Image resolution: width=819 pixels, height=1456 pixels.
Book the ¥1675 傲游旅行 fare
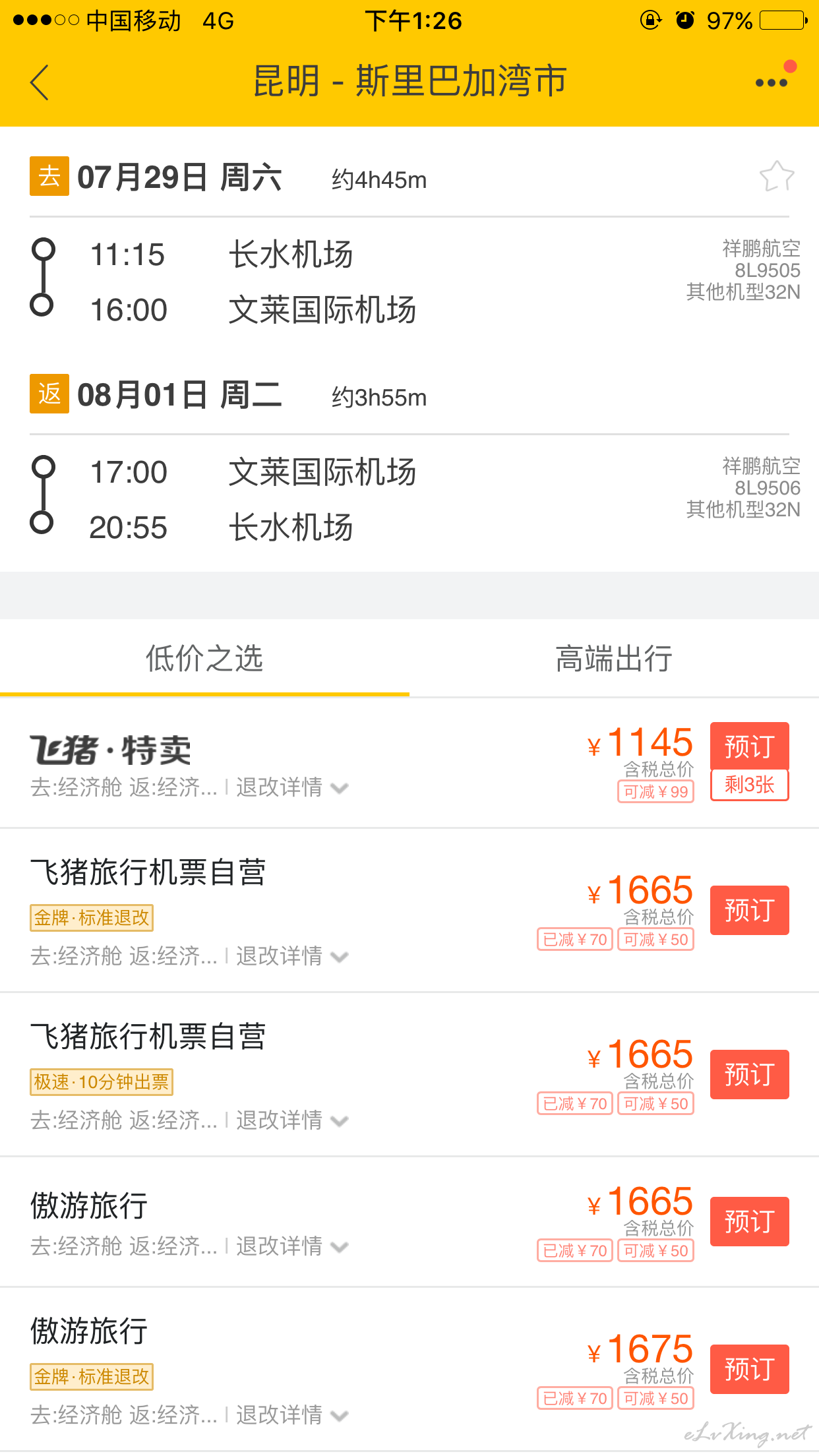(x=749, y=1369)
